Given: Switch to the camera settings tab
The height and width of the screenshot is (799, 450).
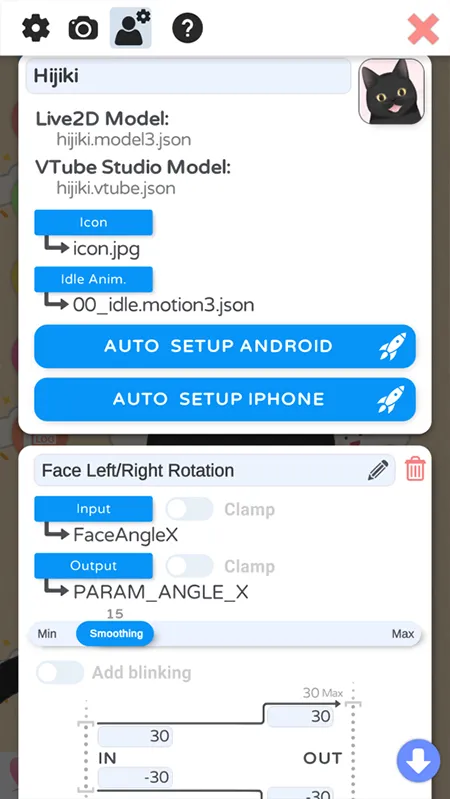Looking at the screenshot, I should pos(83,29).
